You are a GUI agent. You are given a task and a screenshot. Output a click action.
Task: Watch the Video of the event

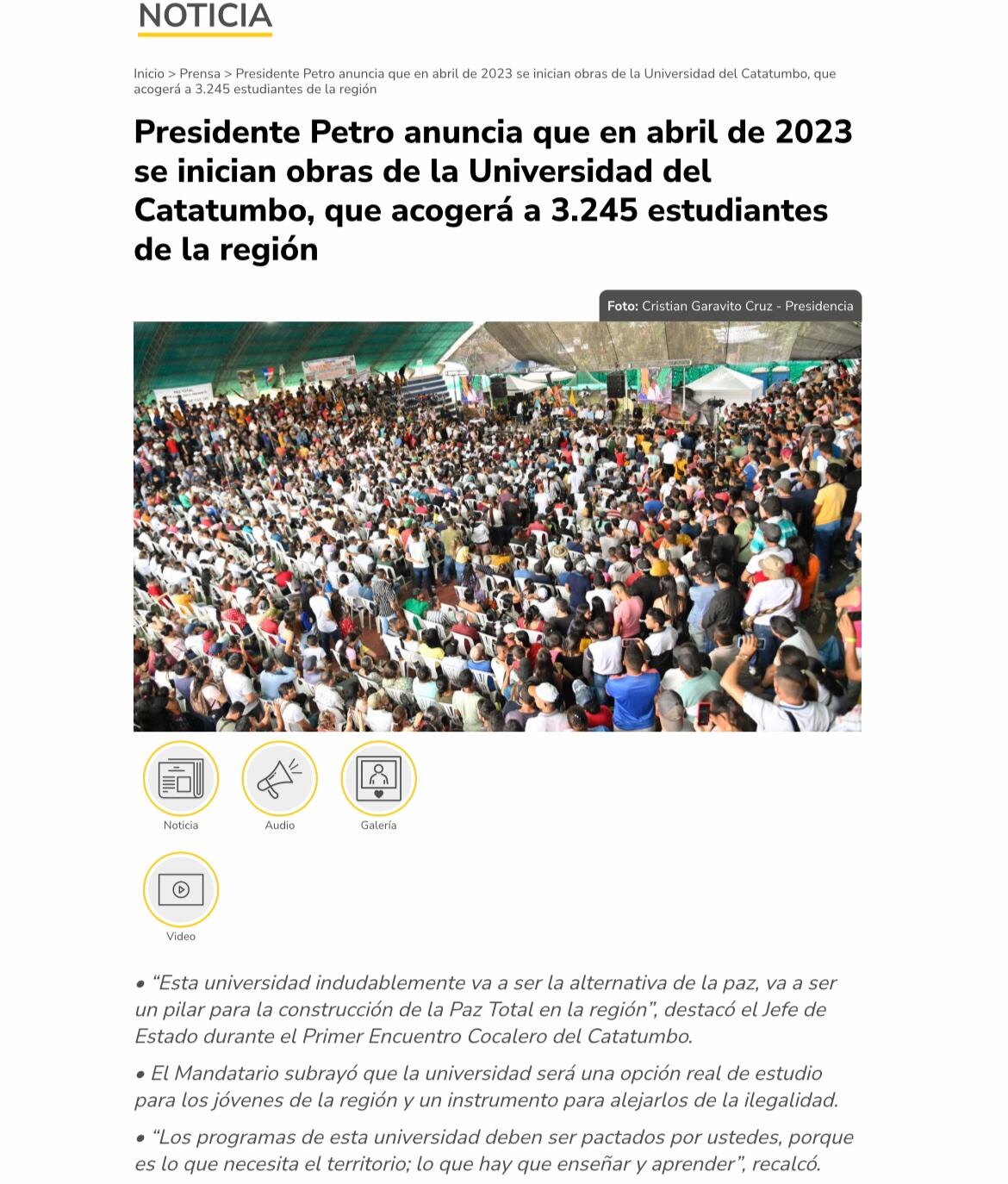(181, 890)
